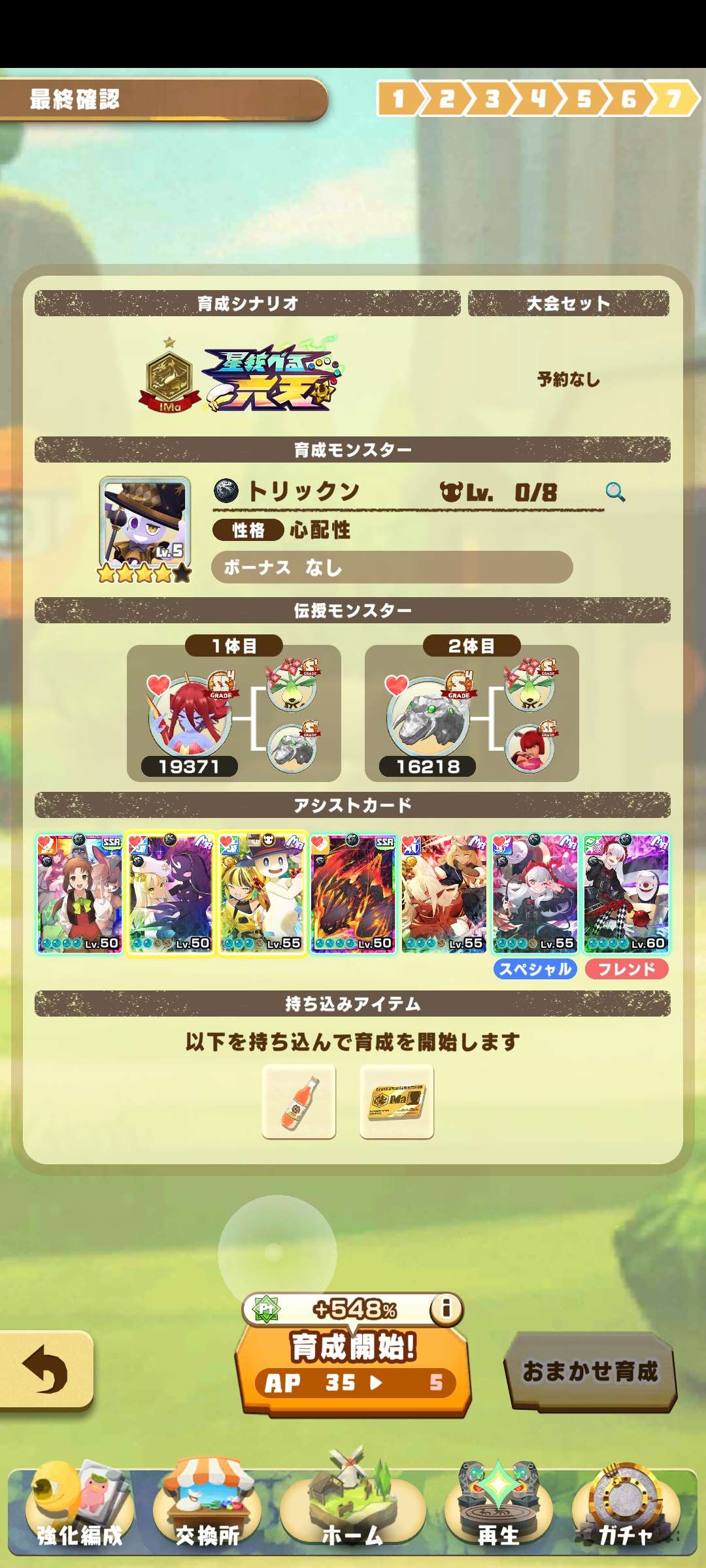Choose おまかせ育成 auto training

(590, 1371)
